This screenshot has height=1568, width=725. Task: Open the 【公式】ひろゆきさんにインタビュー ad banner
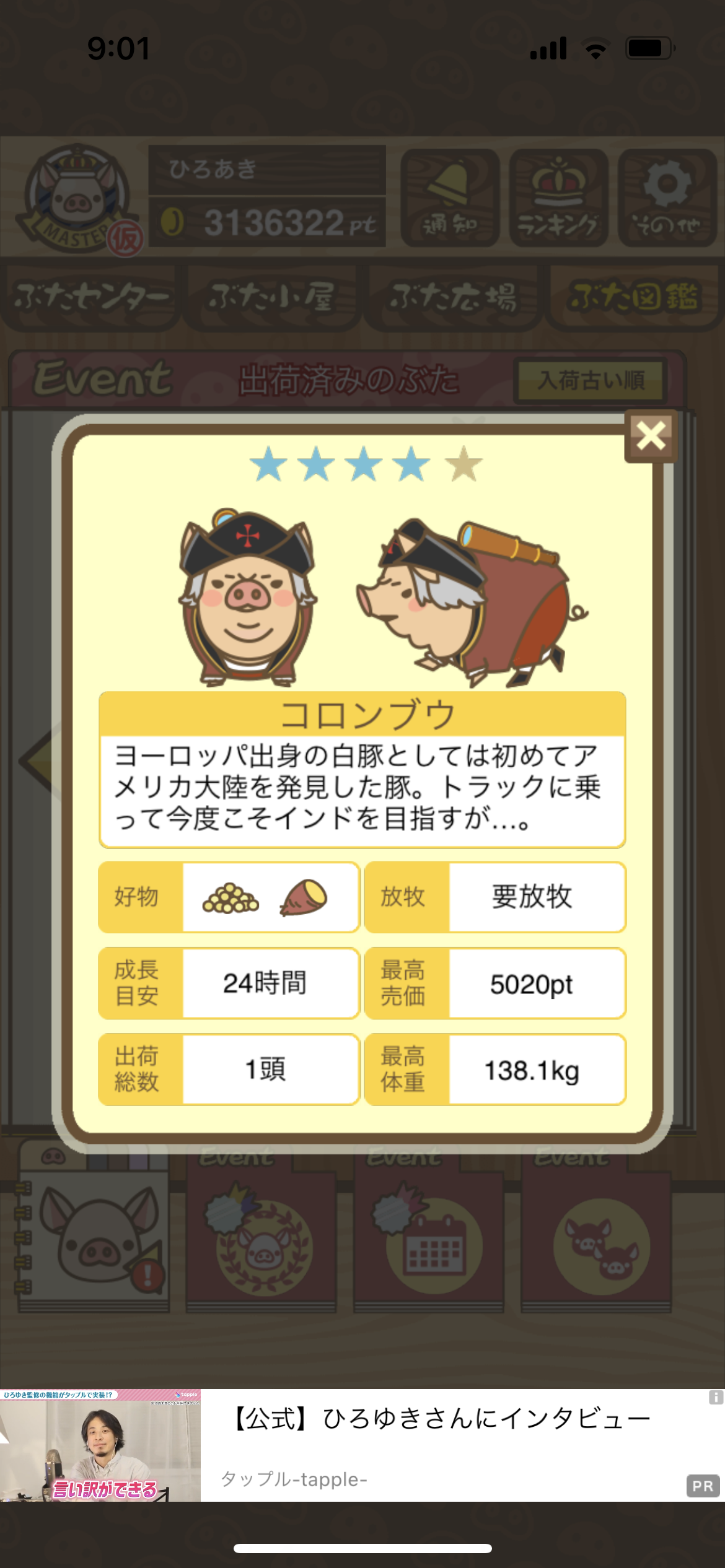[362, 1445]
